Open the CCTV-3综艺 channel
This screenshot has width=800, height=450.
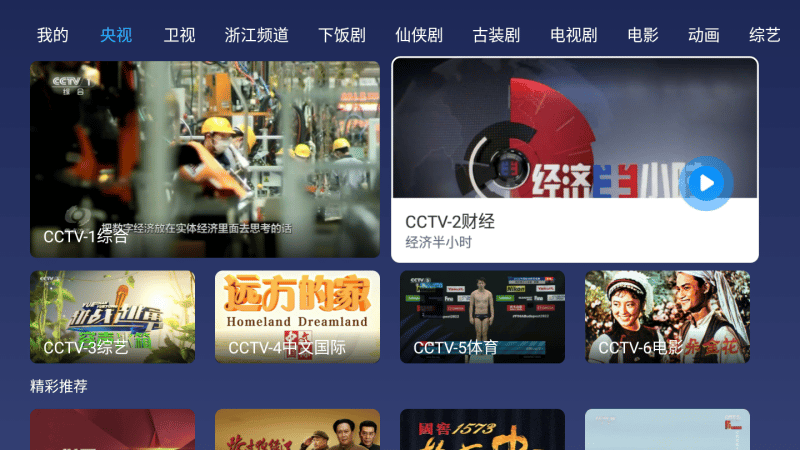112,316
